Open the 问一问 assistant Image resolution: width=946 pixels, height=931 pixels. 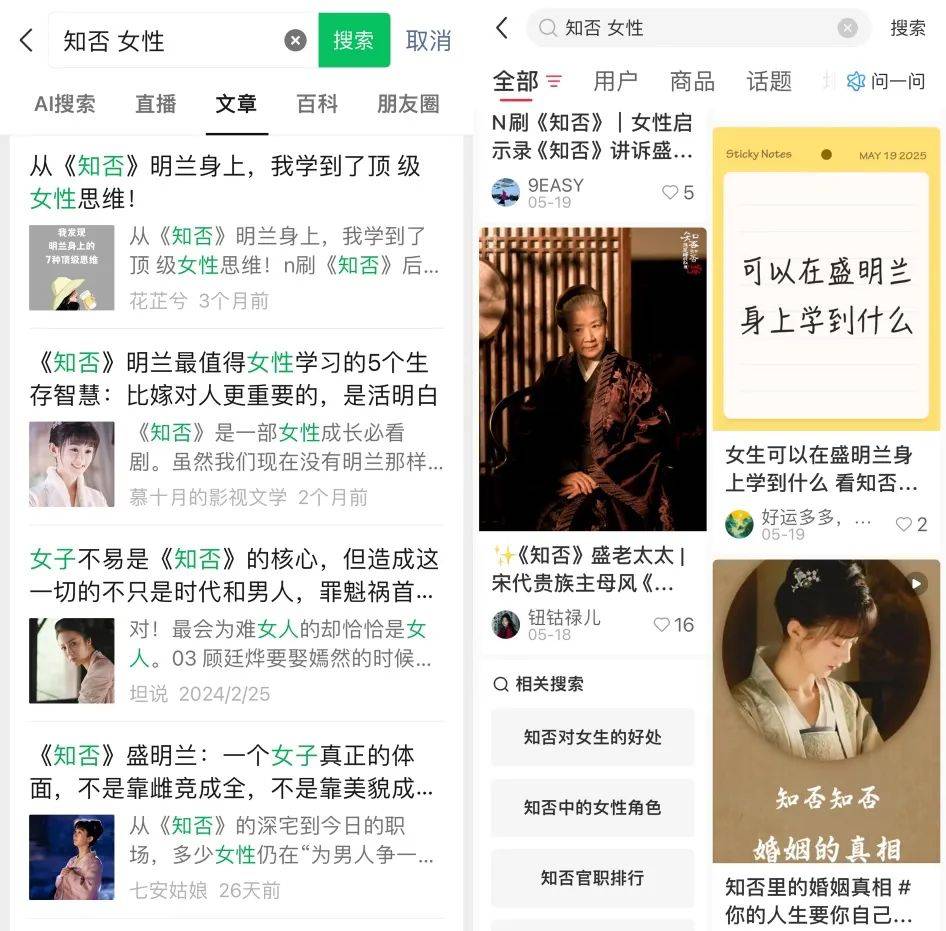[886, 81]
